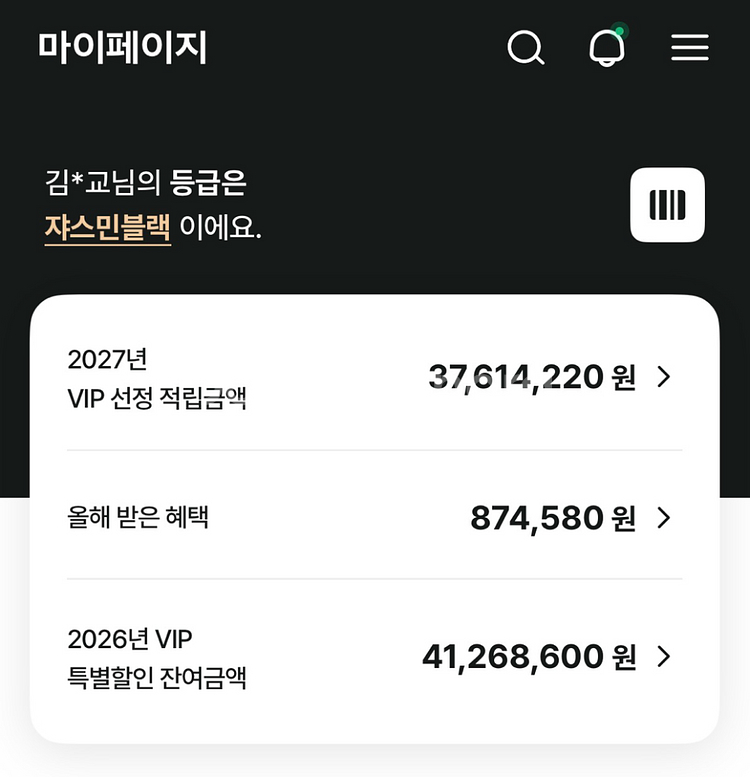The image size is (750, 777).
Task: Open the notifications bell
Action: pyautogui.click(x=607, y=46)
